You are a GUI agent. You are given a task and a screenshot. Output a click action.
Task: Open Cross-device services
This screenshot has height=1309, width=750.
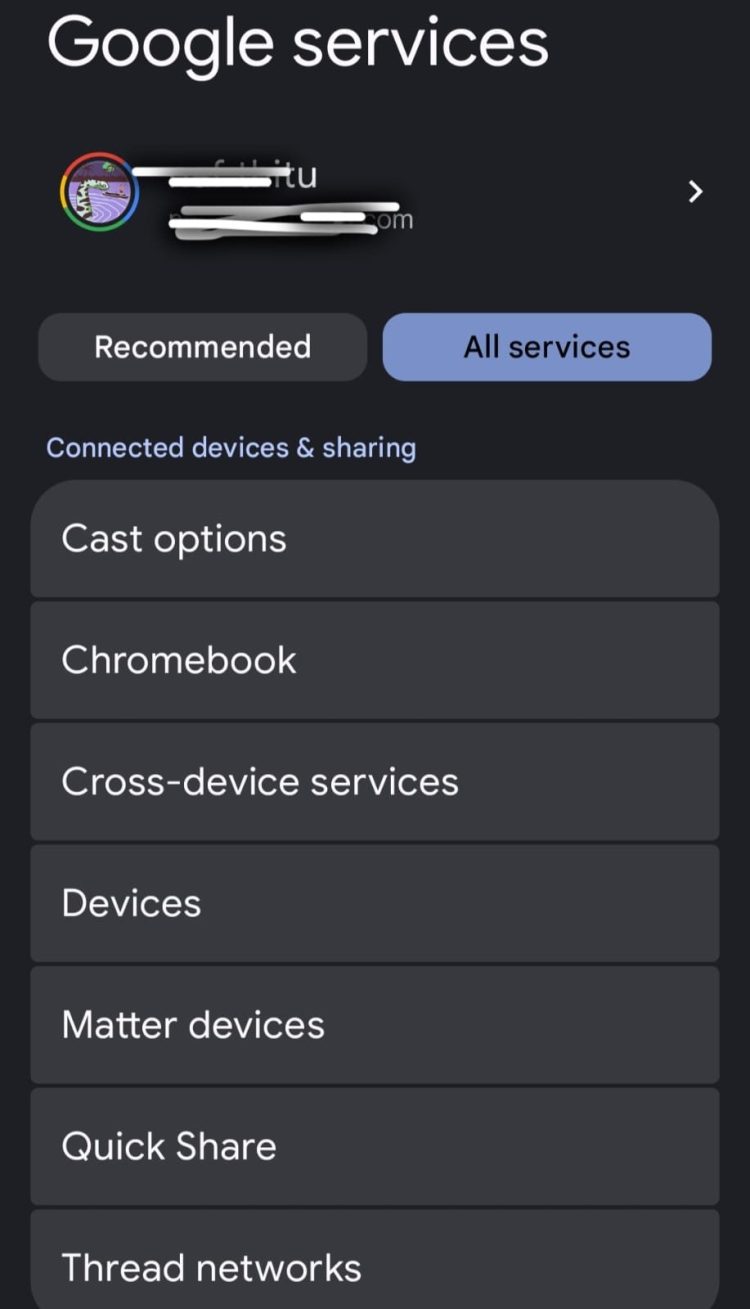[x=375, y=781]
